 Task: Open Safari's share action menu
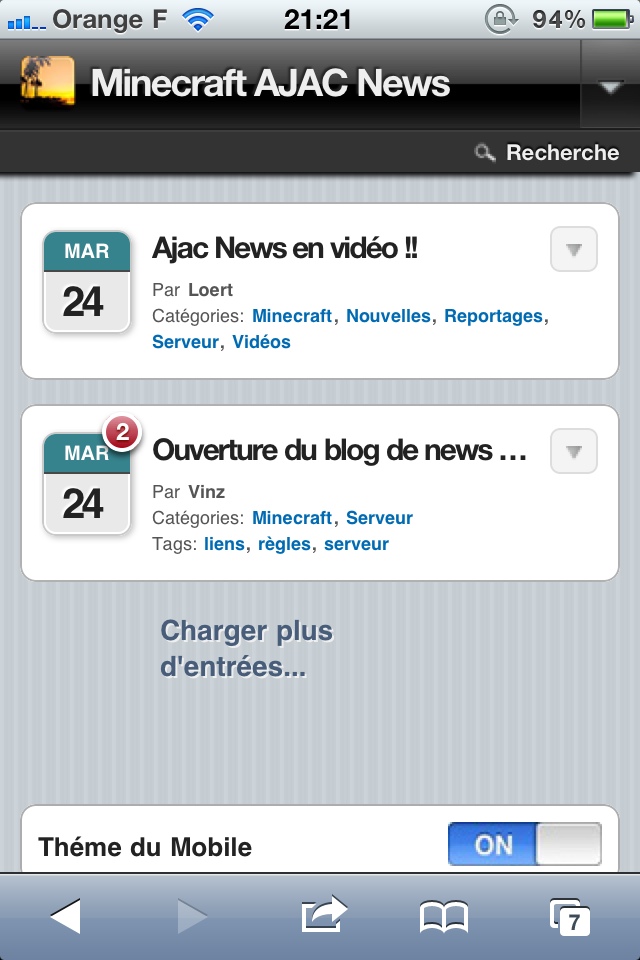(323, 916)
